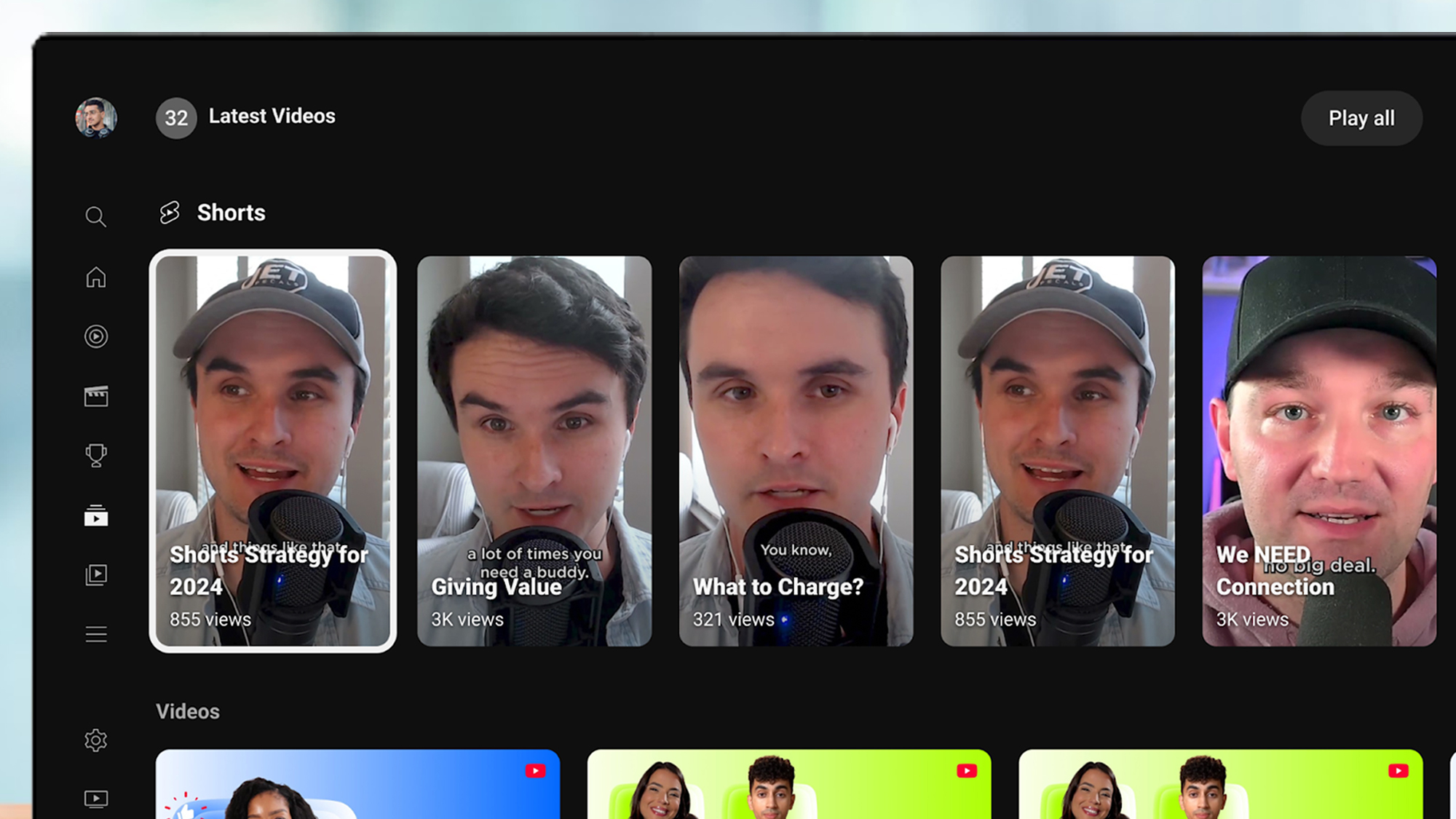Play the What to Charge? short

pyautogui.click(x=796, y=451)
